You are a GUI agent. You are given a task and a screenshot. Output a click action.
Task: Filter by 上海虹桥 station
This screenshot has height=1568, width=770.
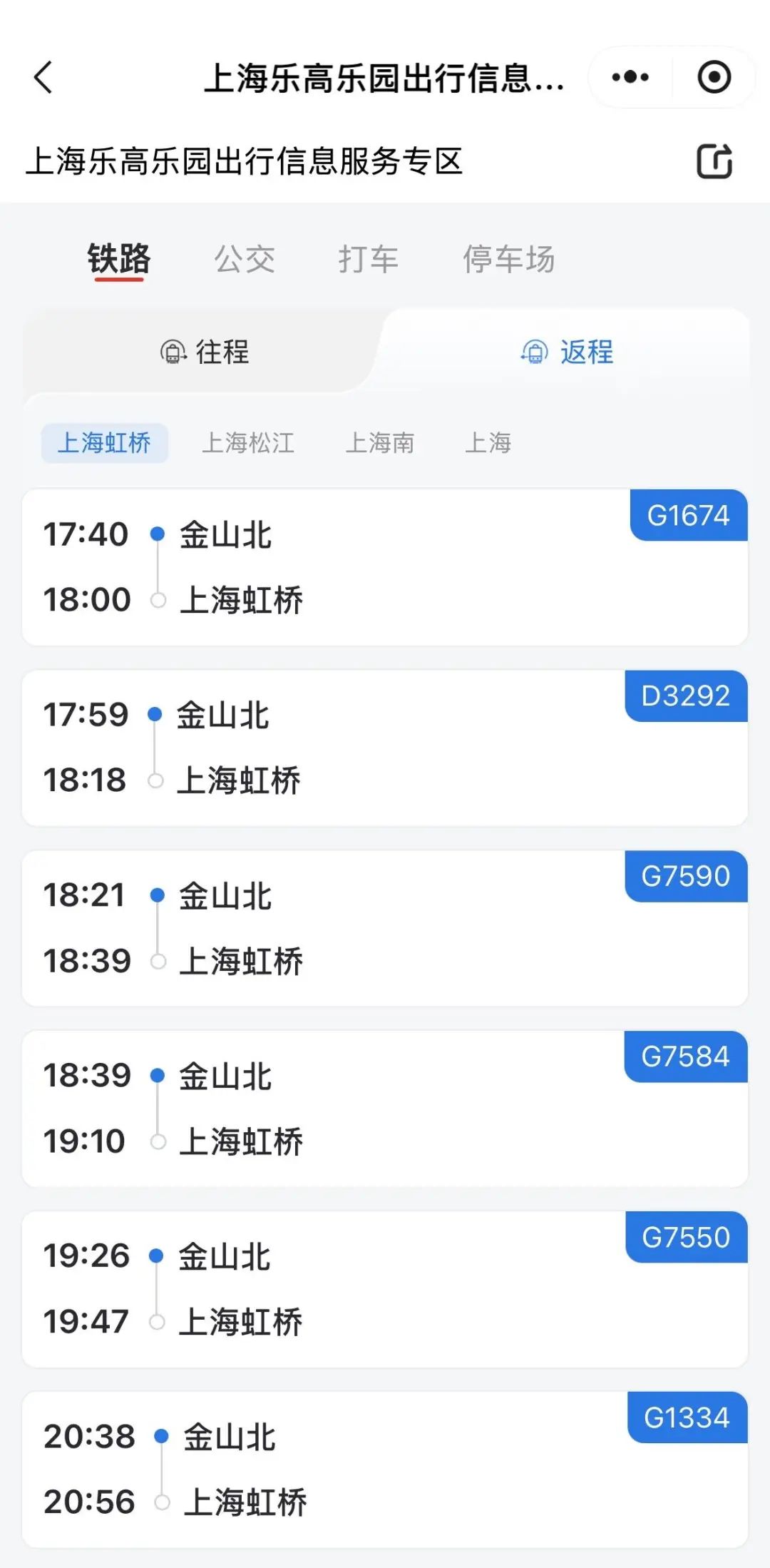[x=104, y=443]
